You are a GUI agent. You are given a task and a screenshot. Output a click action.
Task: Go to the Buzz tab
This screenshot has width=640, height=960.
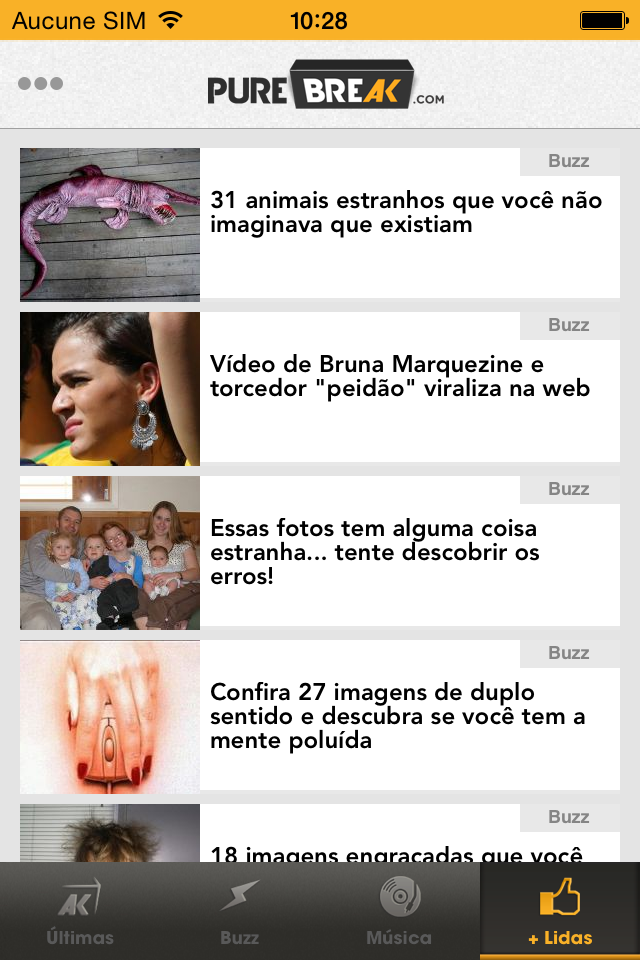(240, 912)
